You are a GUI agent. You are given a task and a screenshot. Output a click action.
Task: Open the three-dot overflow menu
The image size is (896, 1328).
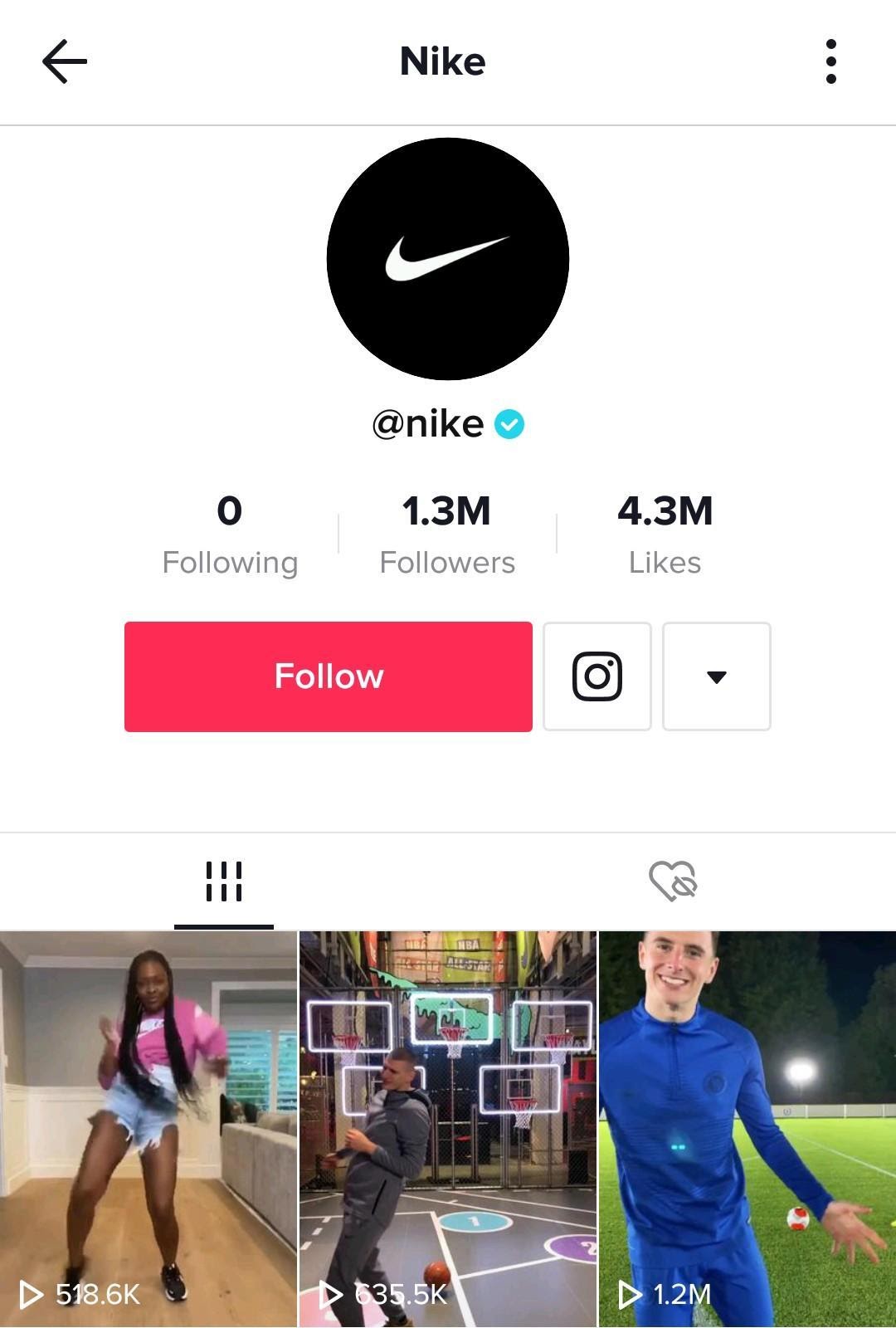tap(830, 61)
